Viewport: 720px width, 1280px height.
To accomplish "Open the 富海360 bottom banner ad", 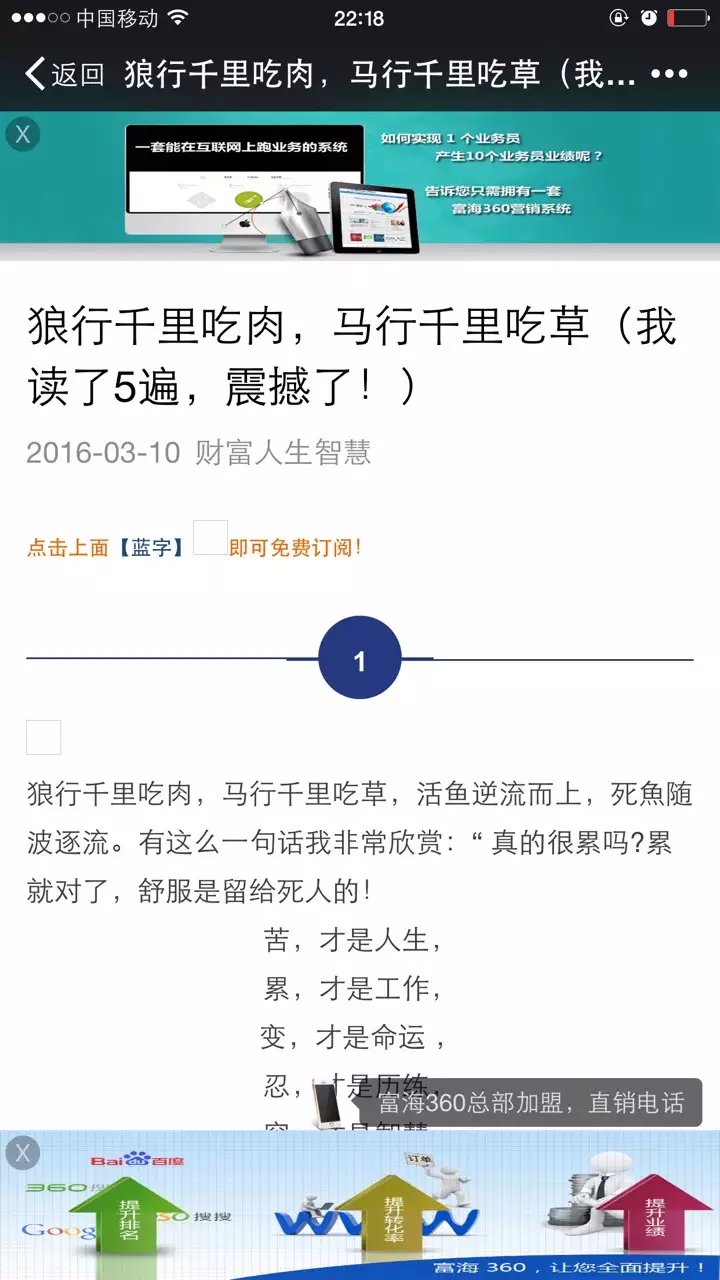I will (x=360, y=1205).
